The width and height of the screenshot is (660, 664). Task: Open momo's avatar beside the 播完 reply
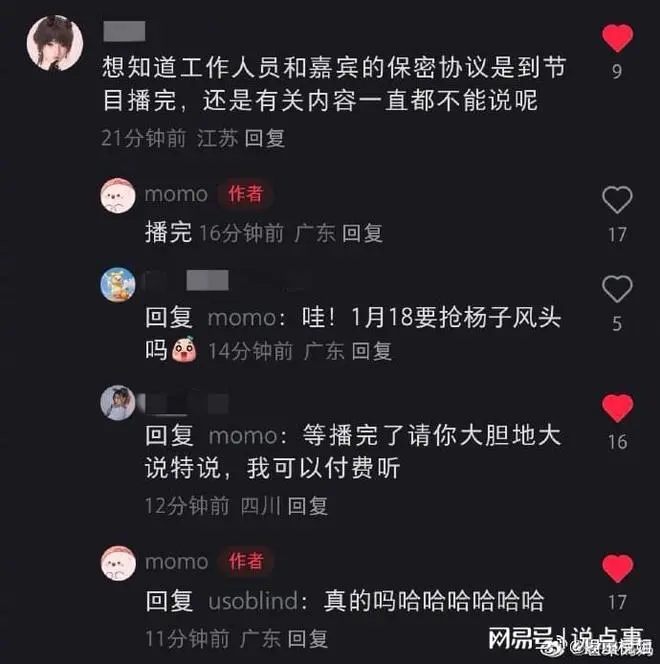(x=118, y=196)
